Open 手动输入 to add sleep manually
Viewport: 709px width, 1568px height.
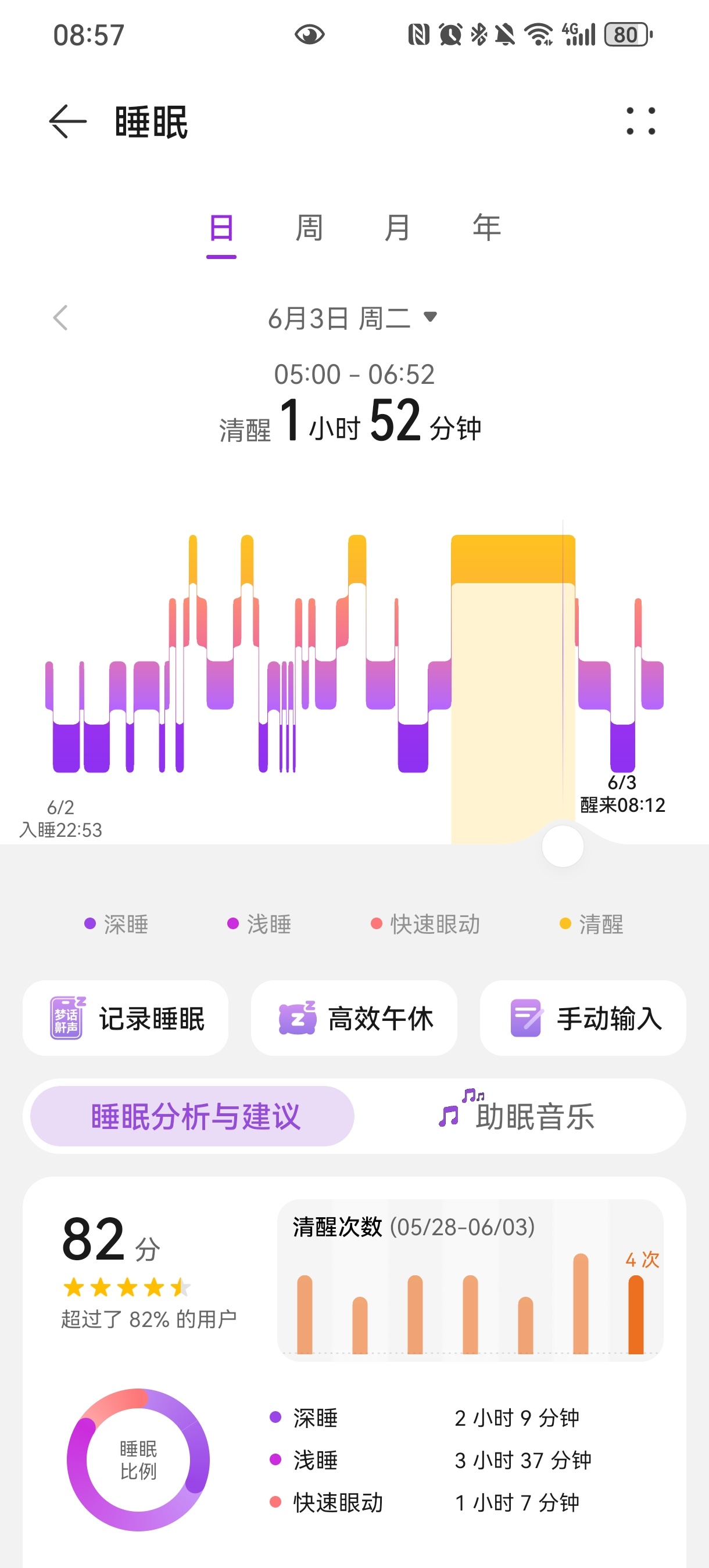point(583,1017)
